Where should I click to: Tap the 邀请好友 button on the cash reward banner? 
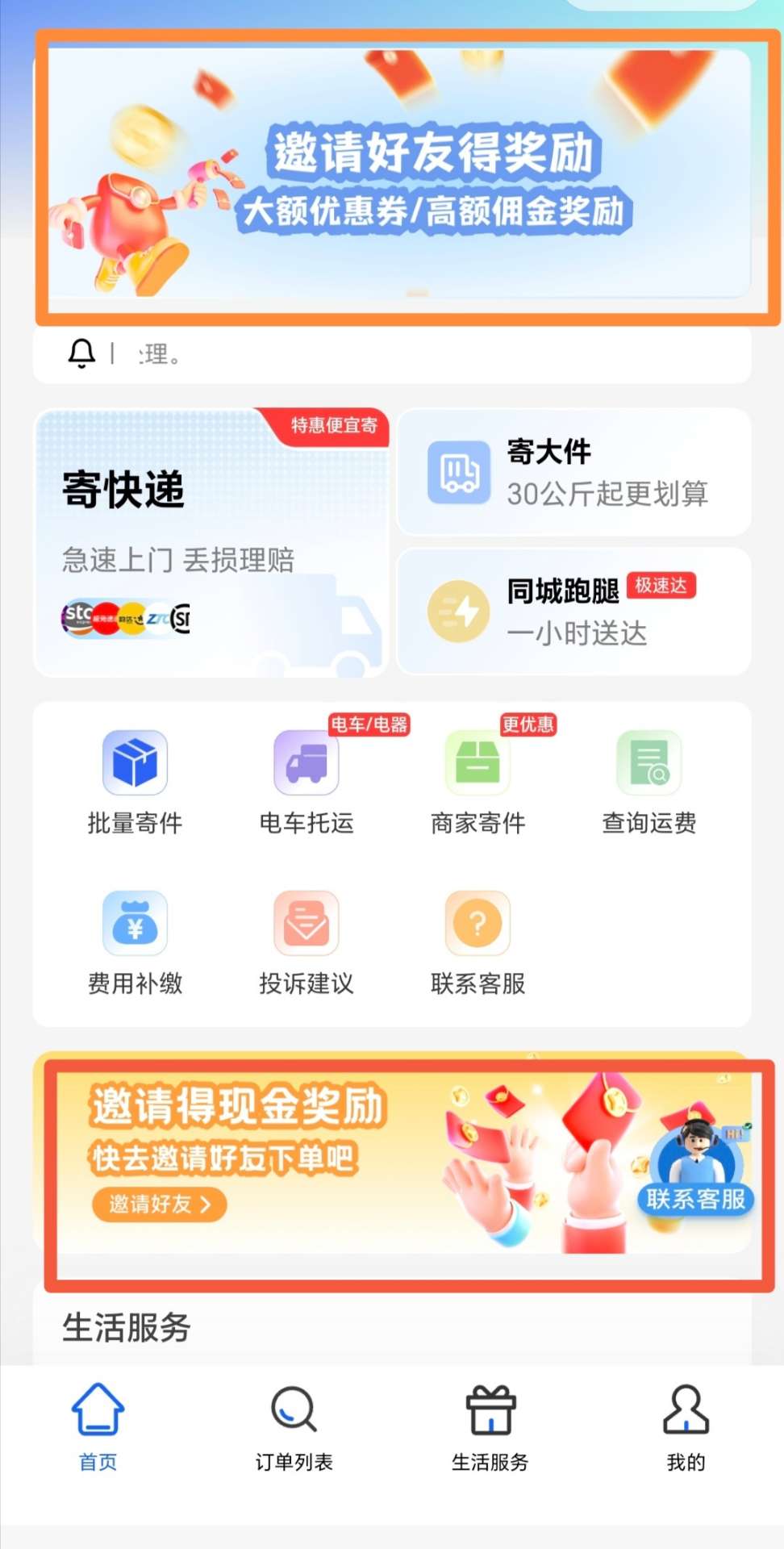160,1205
